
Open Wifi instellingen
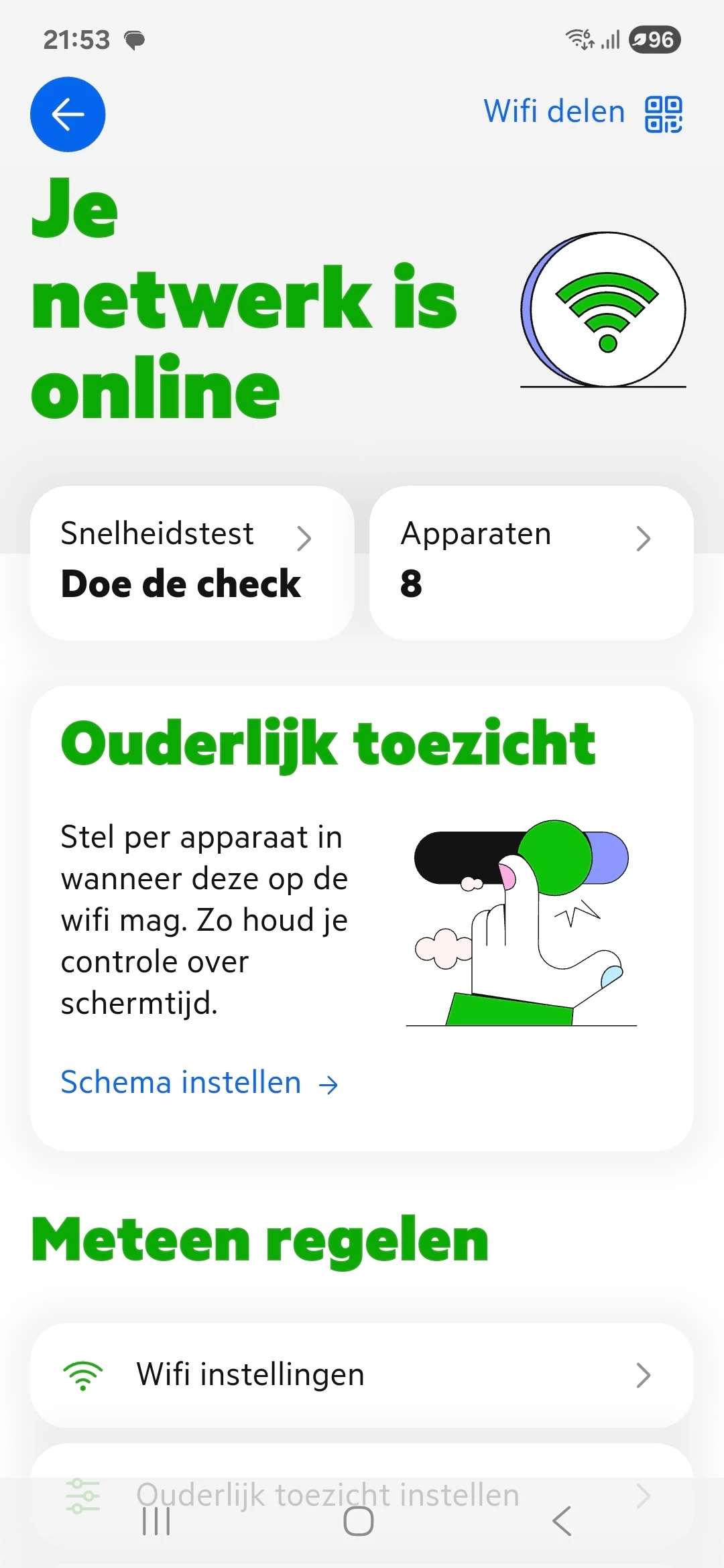[x=362, y=1374]
